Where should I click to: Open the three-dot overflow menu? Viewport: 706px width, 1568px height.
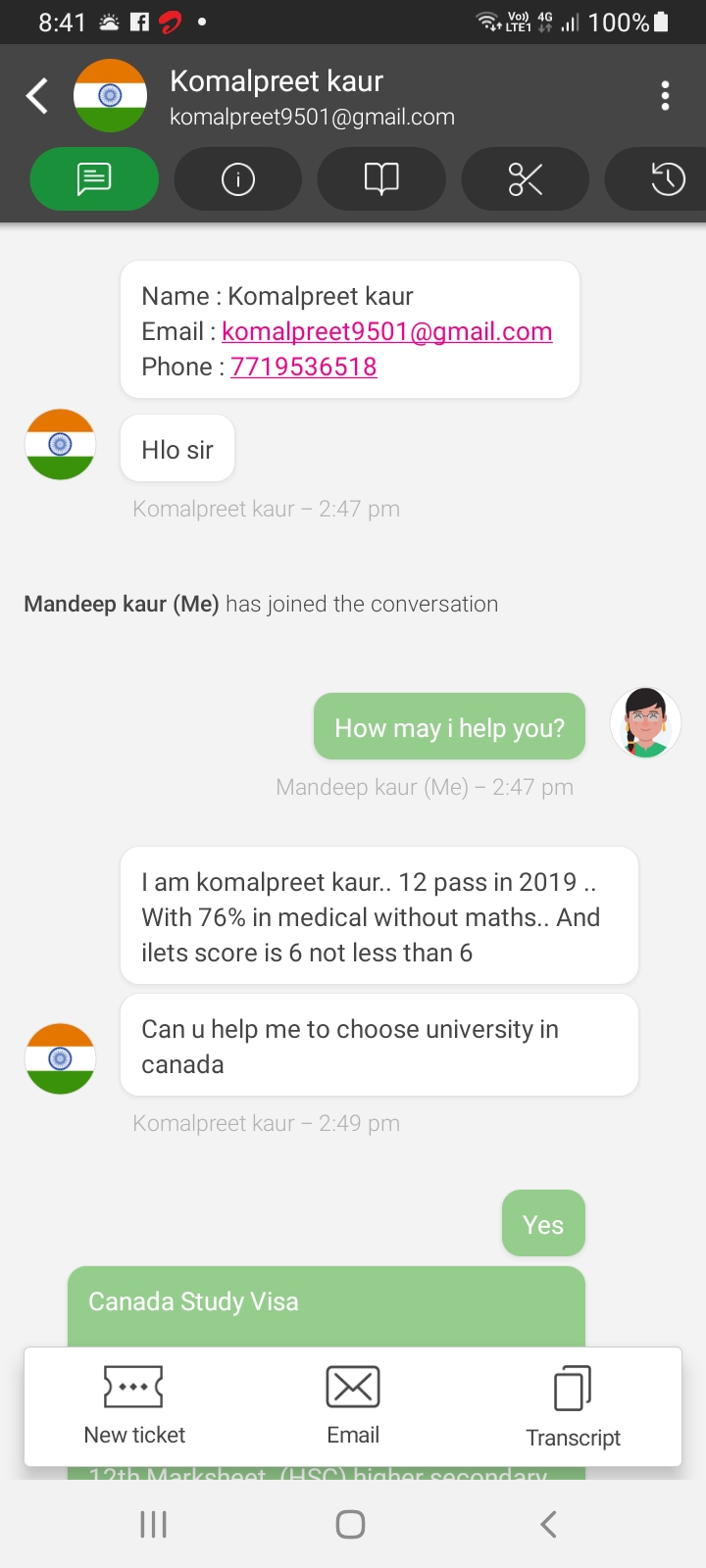coord(666,96)
